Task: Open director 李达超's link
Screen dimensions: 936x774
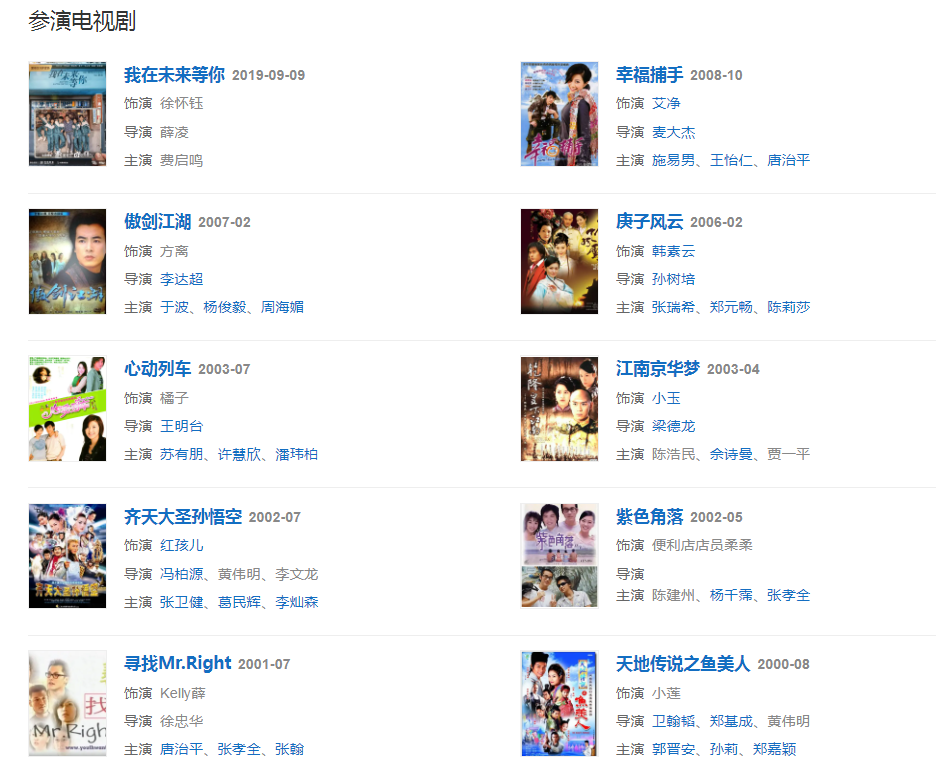Action: (x=181, y=279)
